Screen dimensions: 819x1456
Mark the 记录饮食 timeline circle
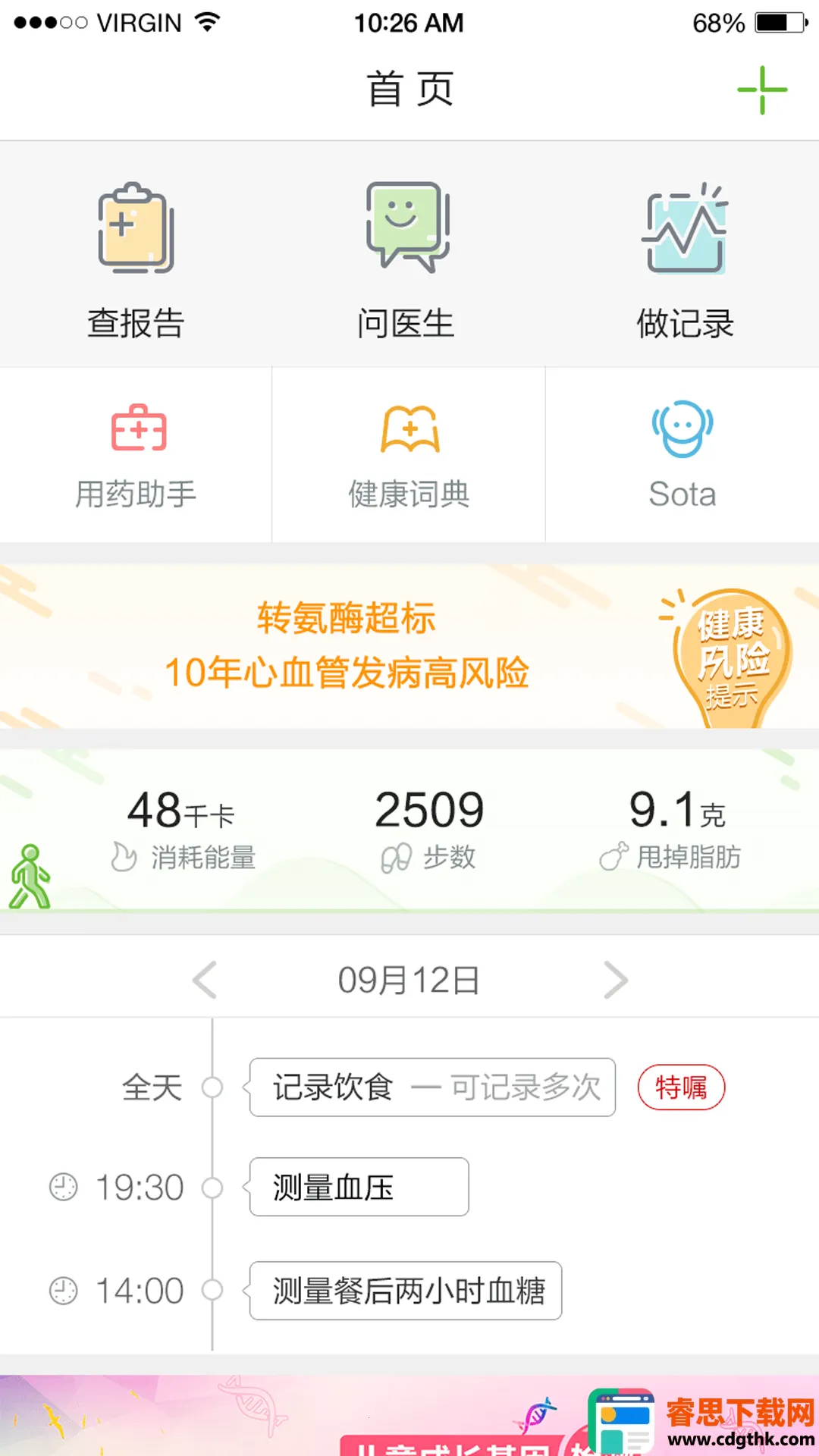point(213,1087)
